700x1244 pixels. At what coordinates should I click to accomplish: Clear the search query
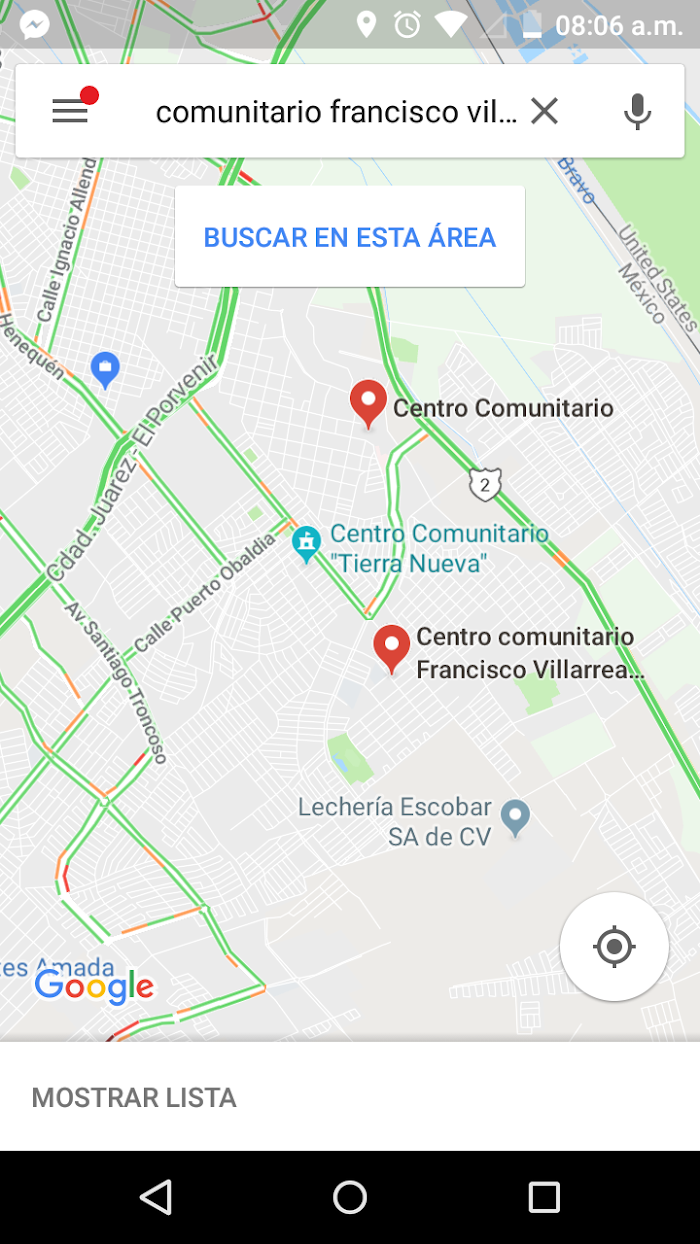(x=544, y=111)
